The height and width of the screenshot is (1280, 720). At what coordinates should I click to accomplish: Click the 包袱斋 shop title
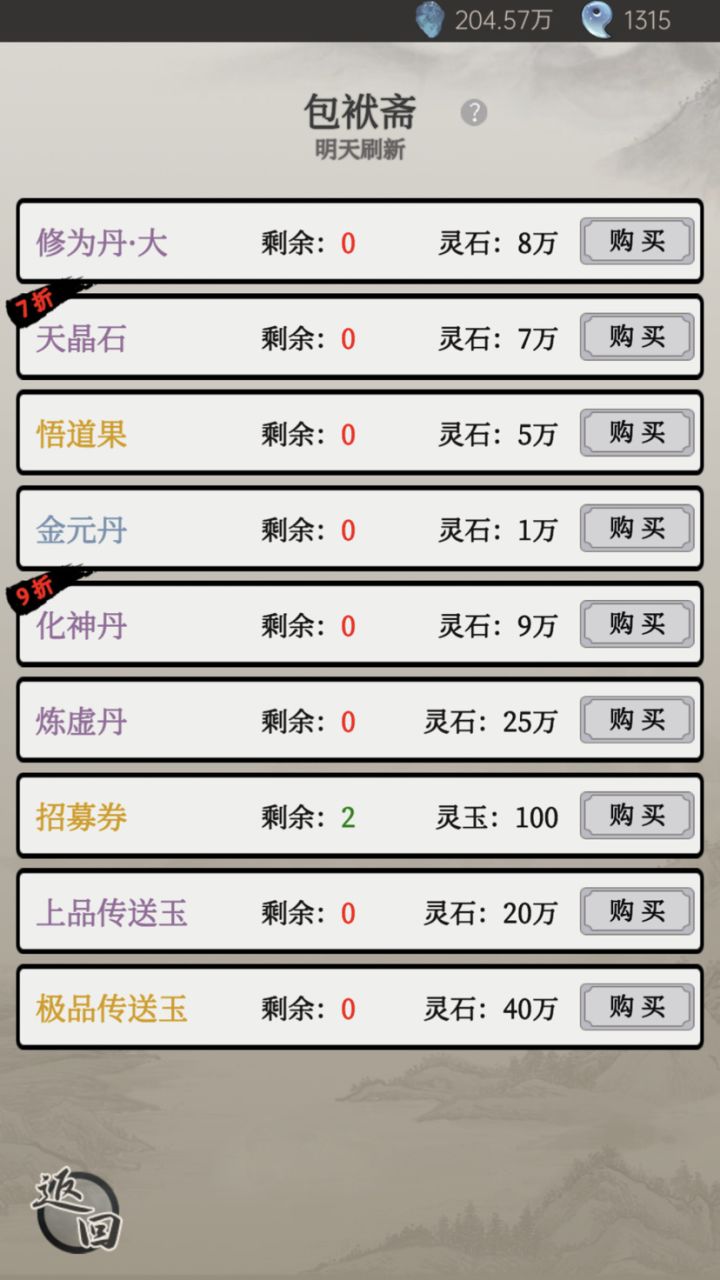tap(360, 111)
